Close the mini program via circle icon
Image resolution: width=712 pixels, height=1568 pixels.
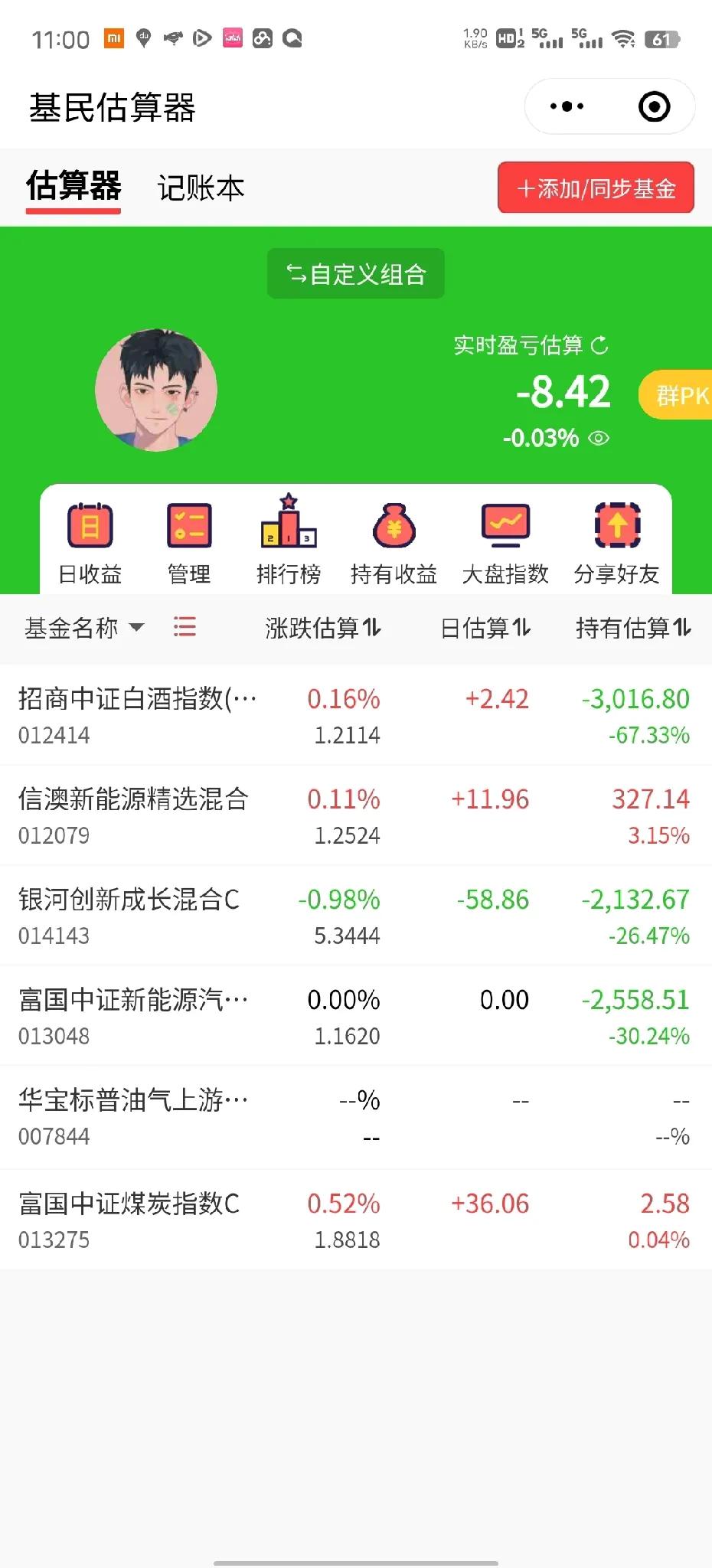click(x=654, y=107)
